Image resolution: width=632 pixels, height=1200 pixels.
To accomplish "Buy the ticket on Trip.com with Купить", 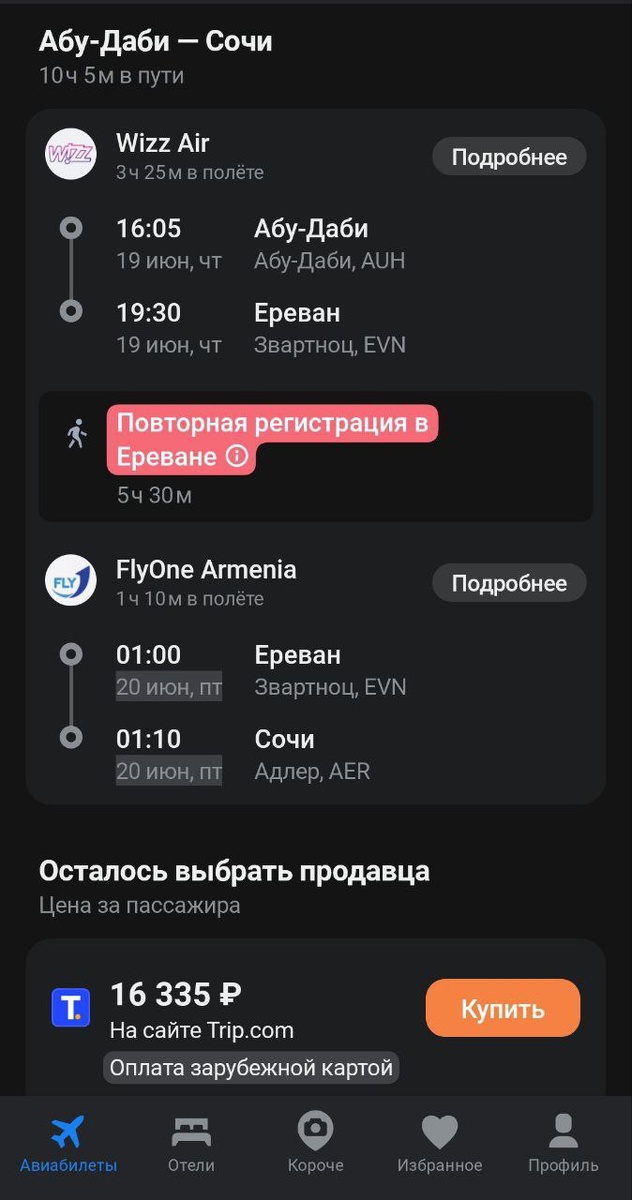I will [x=502, y=1008].
